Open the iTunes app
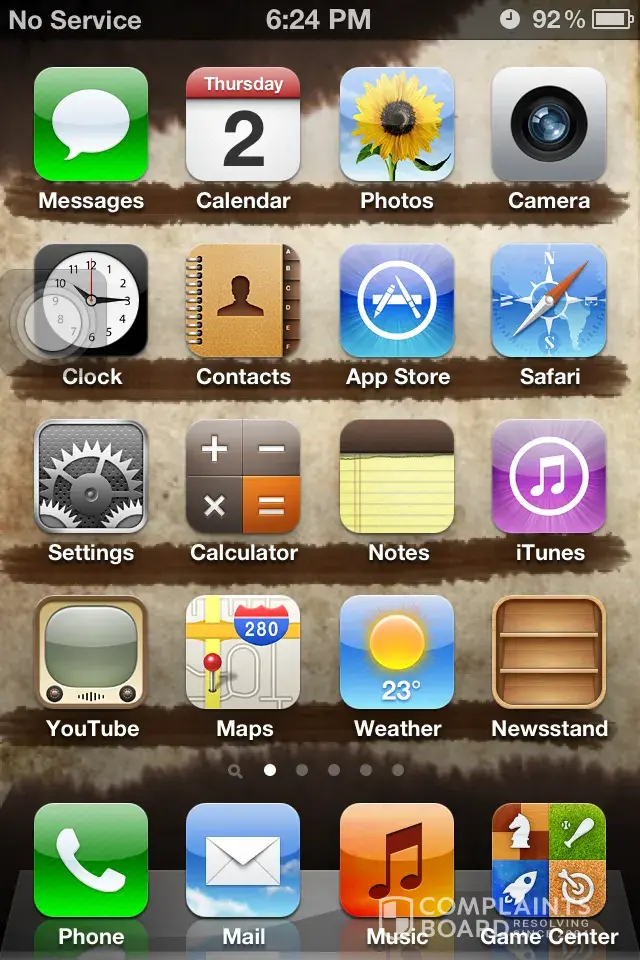 point(549,477)
